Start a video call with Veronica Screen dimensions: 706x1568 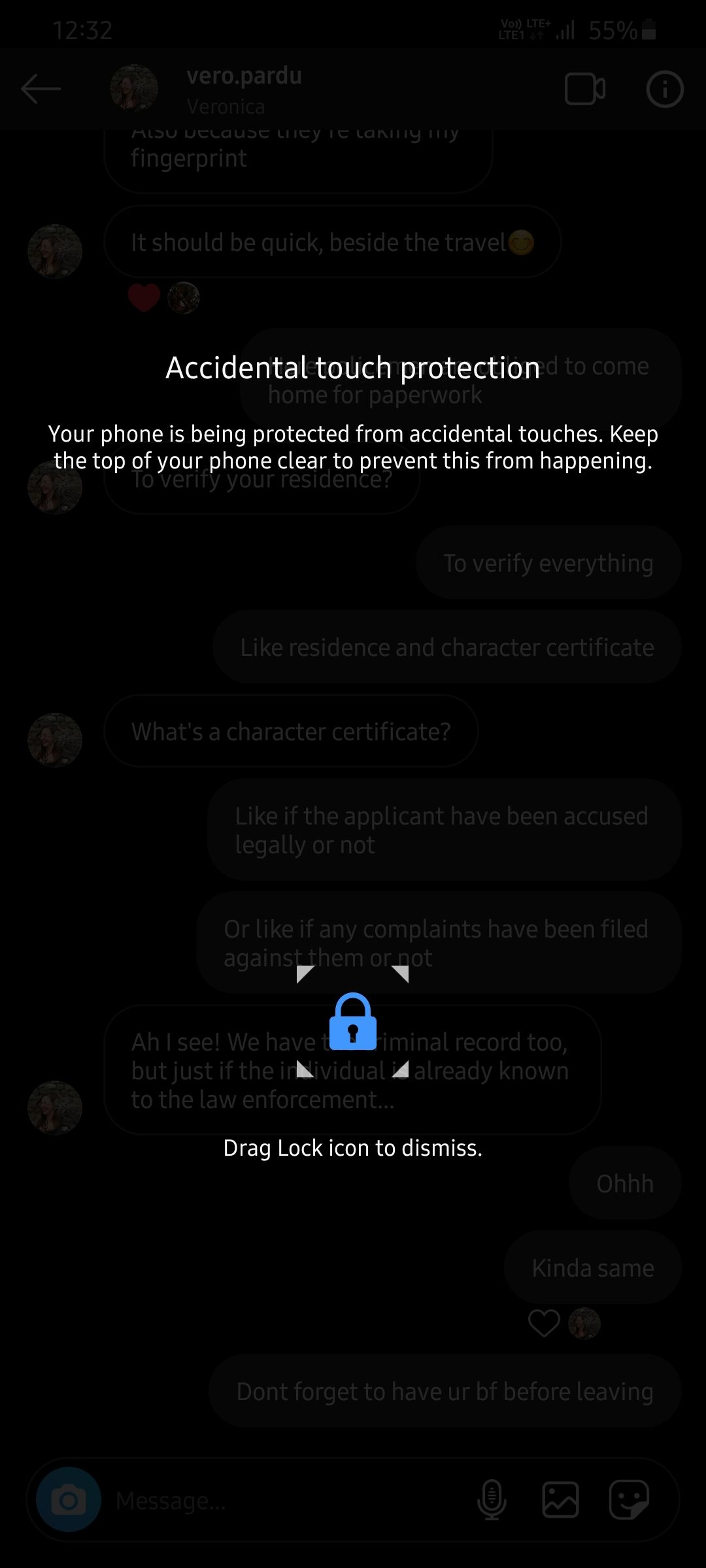click(584, 89)
